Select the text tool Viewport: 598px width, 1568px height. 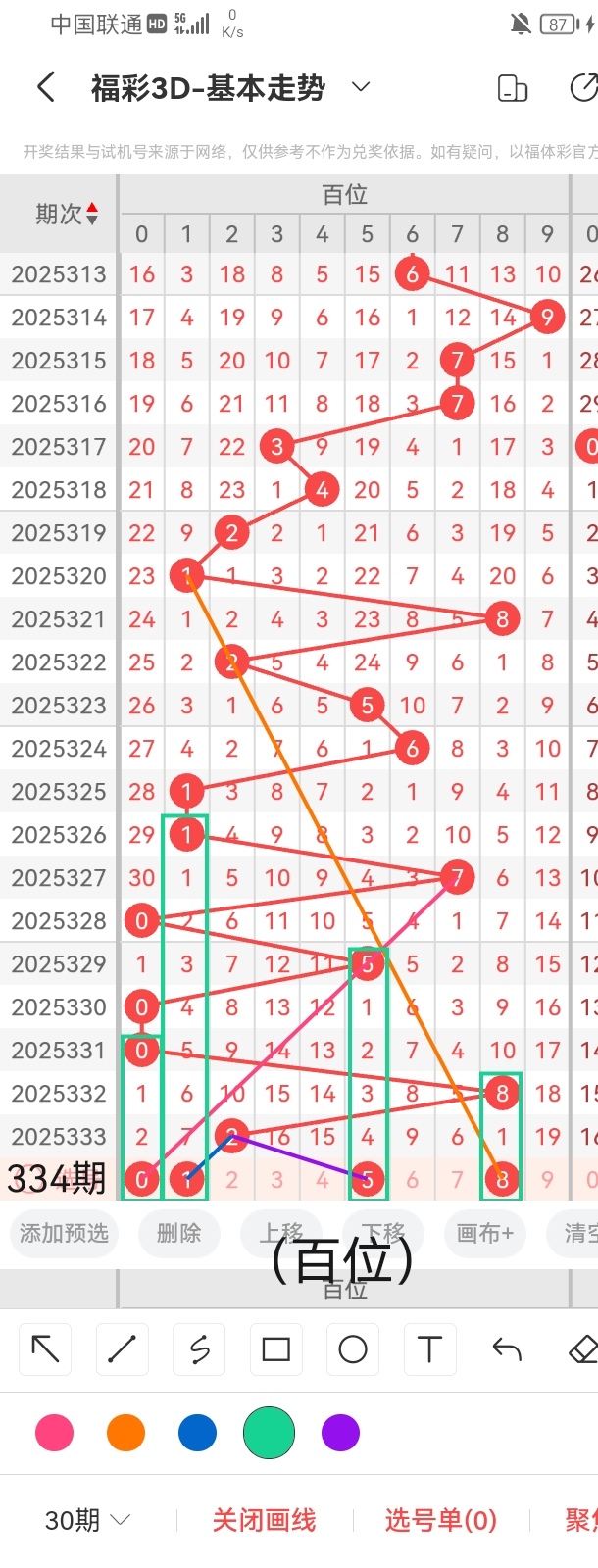click(x=429, y=1349)
